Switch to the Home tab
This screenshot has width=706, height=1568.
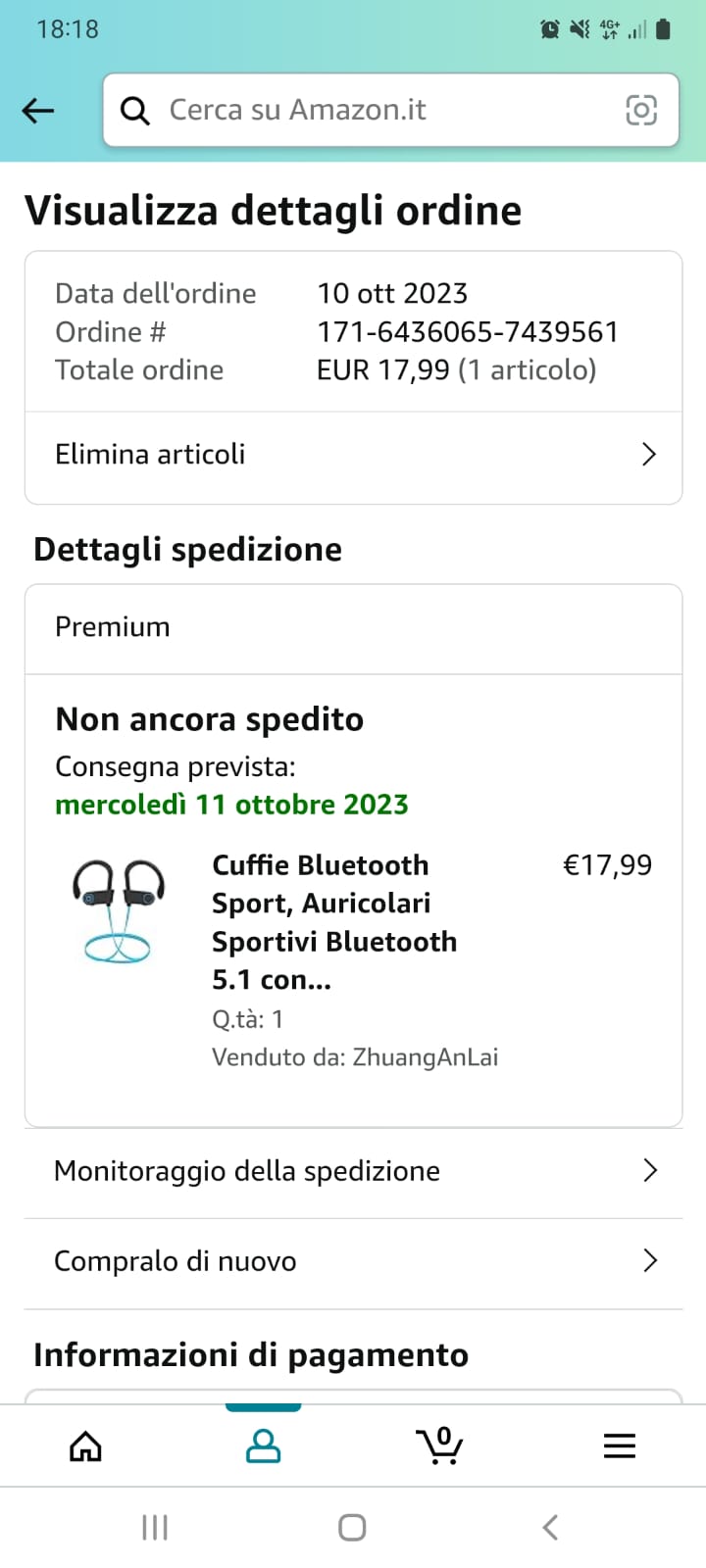click(86, 1445)
